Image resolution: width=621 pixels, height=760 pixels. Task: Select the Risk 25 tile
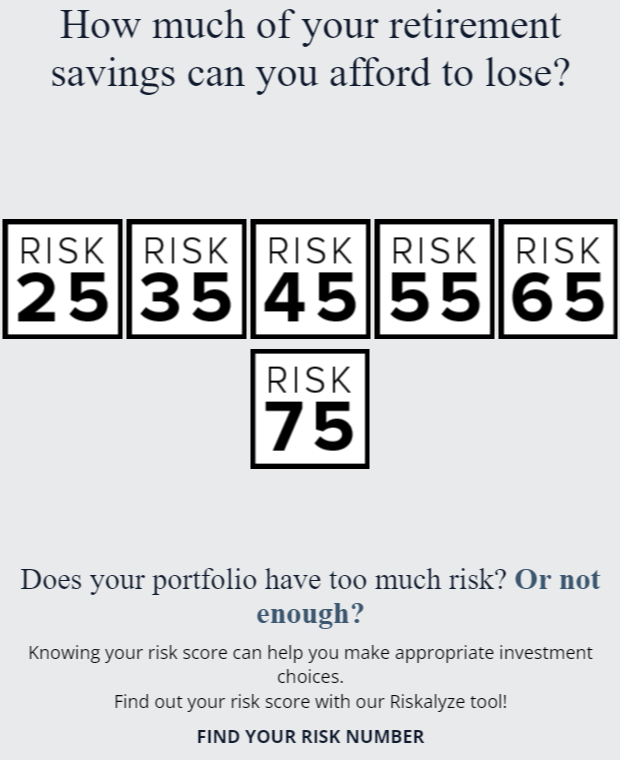pyautogui.click(x=62, y=279)
